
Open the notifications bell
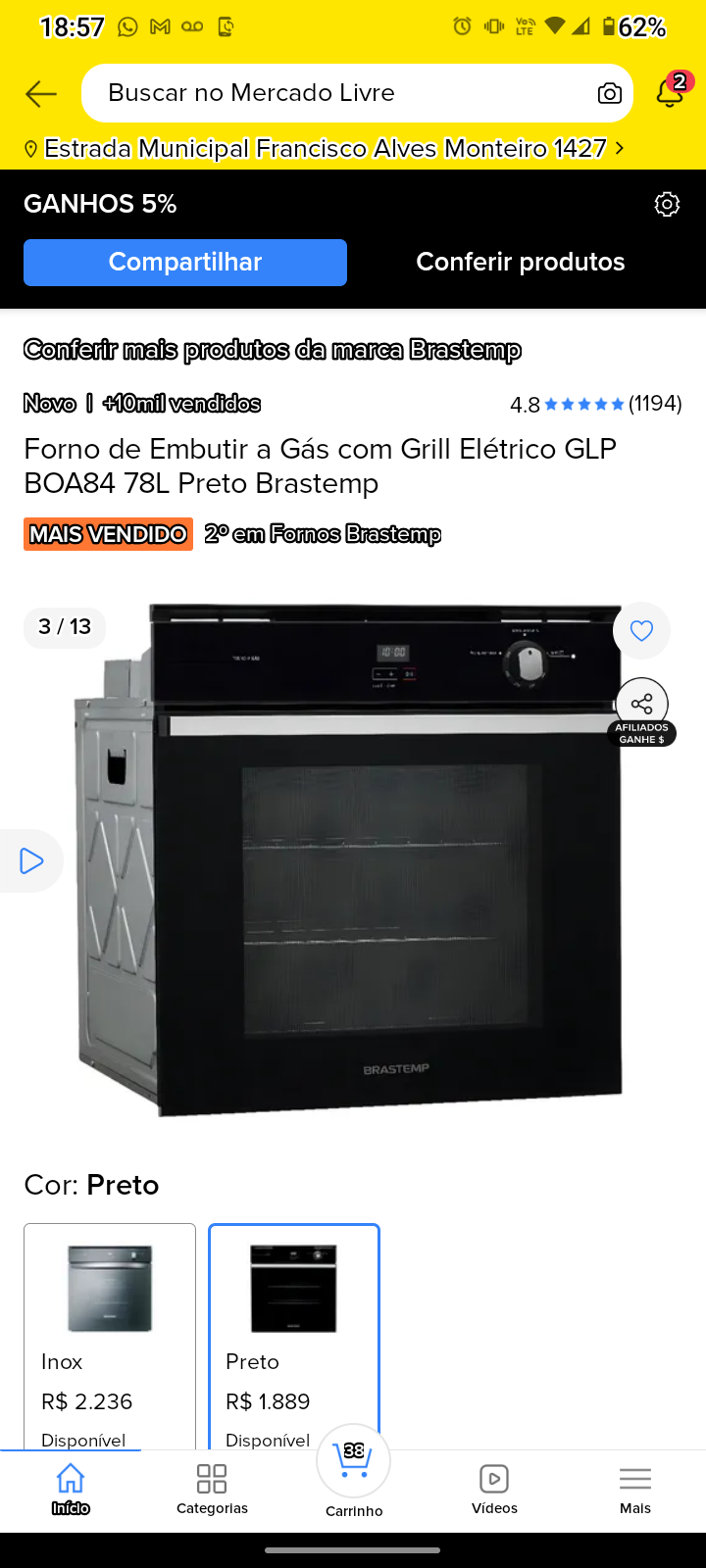click(671, 93)
